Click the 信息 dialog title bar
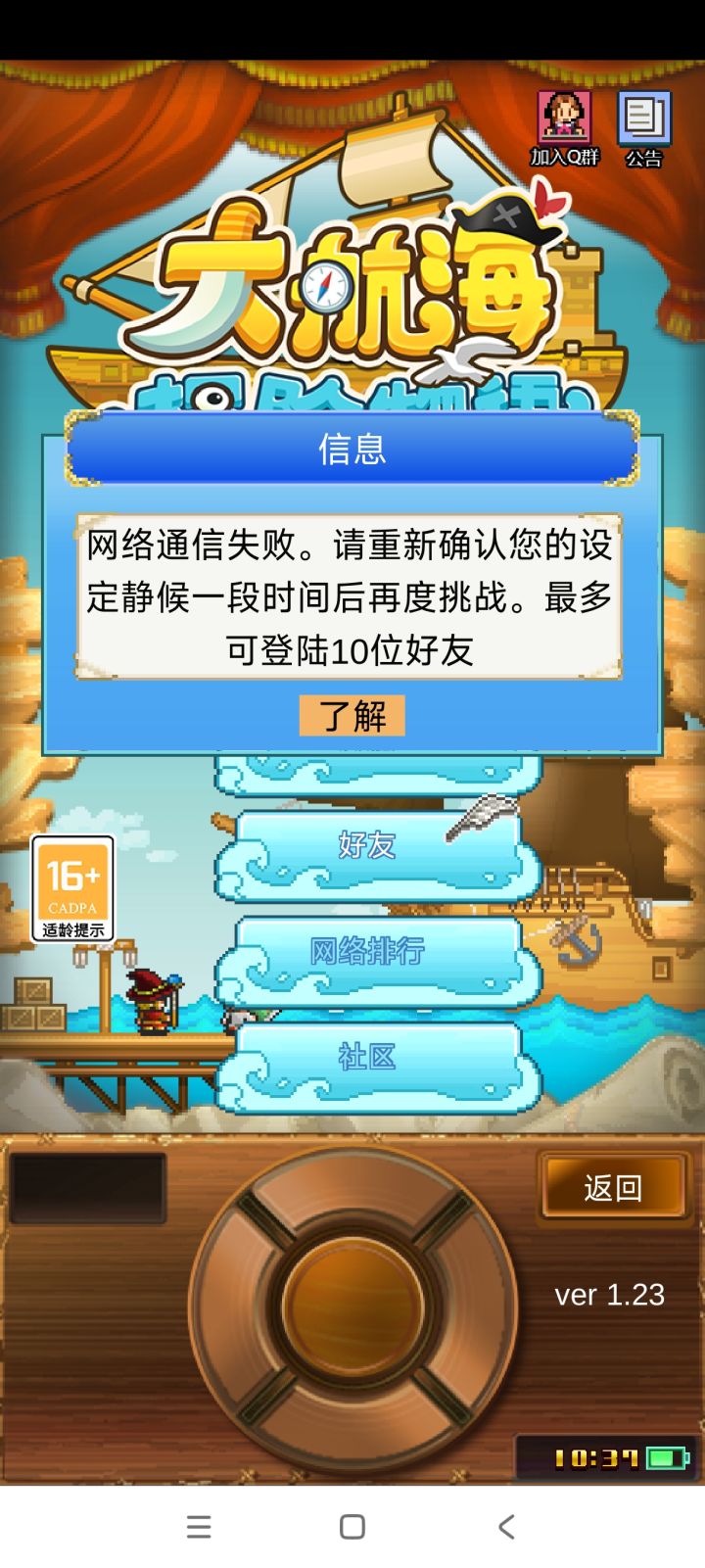This screenshot has width=705, height=1568. click(x=352, y=451)
